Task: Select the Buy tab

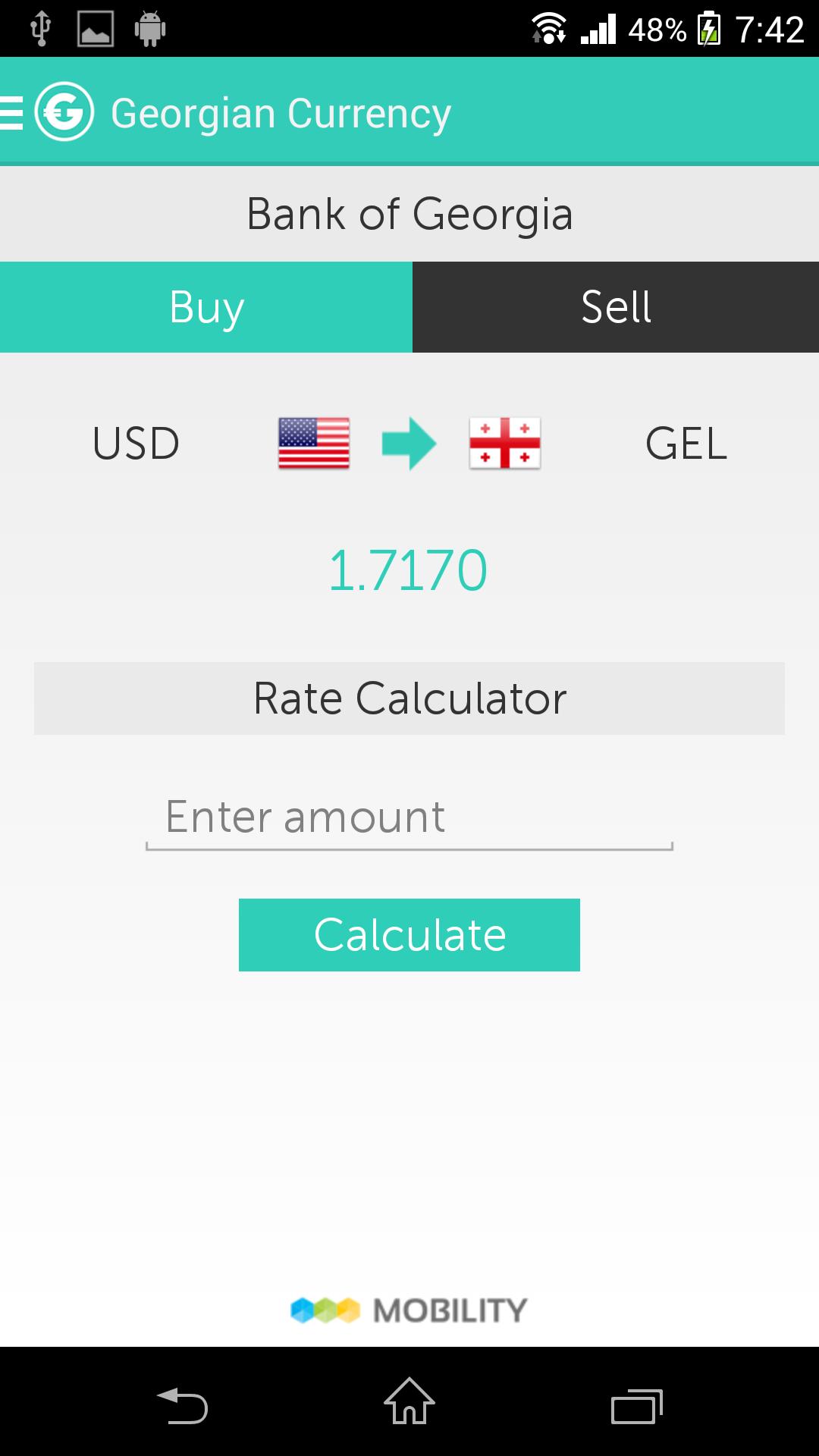Action: [206, 307]
